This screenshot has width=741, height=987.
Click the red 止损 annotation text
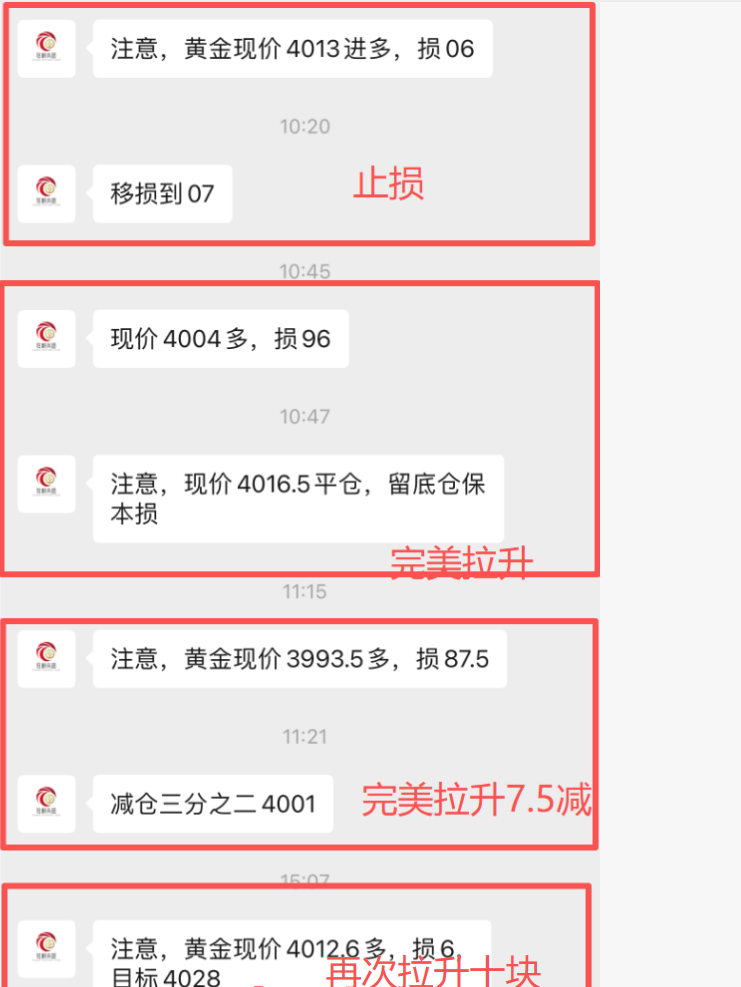point(388,184)
